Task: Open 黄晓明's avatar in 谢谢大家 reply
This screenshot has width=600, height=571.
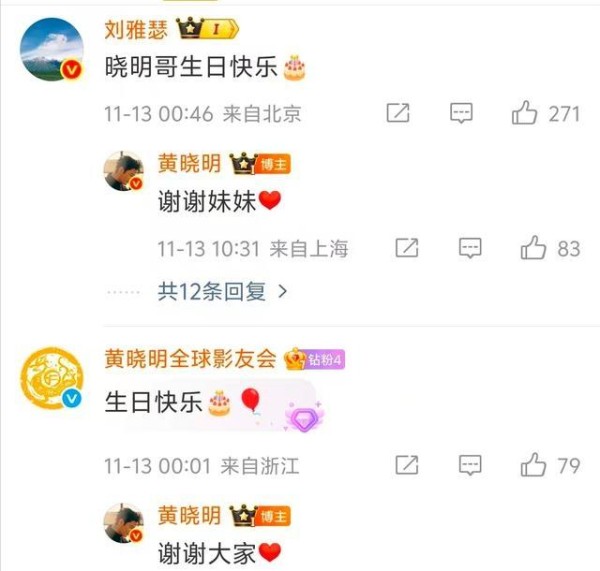Action: (125, 523)
